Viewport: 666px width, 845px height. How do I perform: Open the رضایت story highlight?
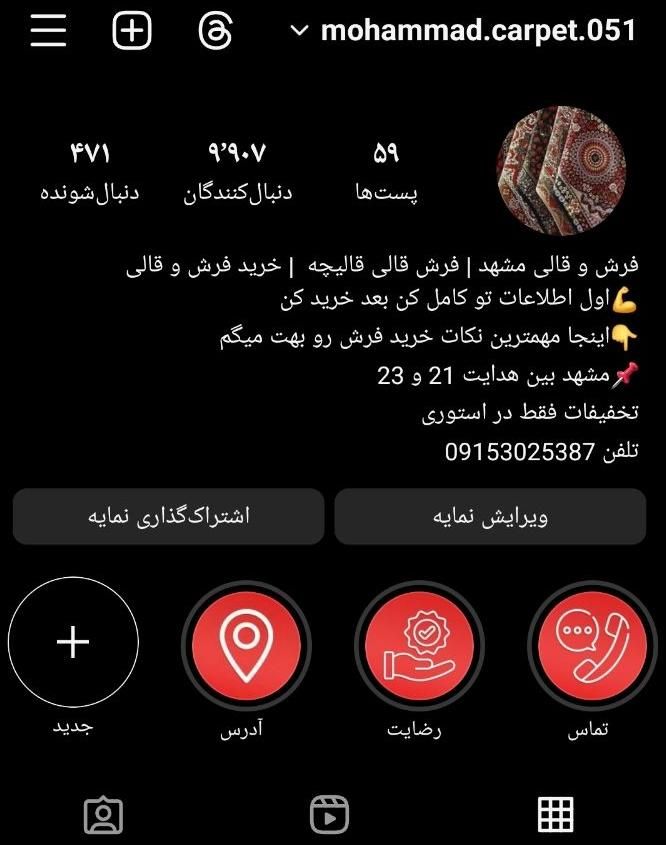click(x=419, y=642)
